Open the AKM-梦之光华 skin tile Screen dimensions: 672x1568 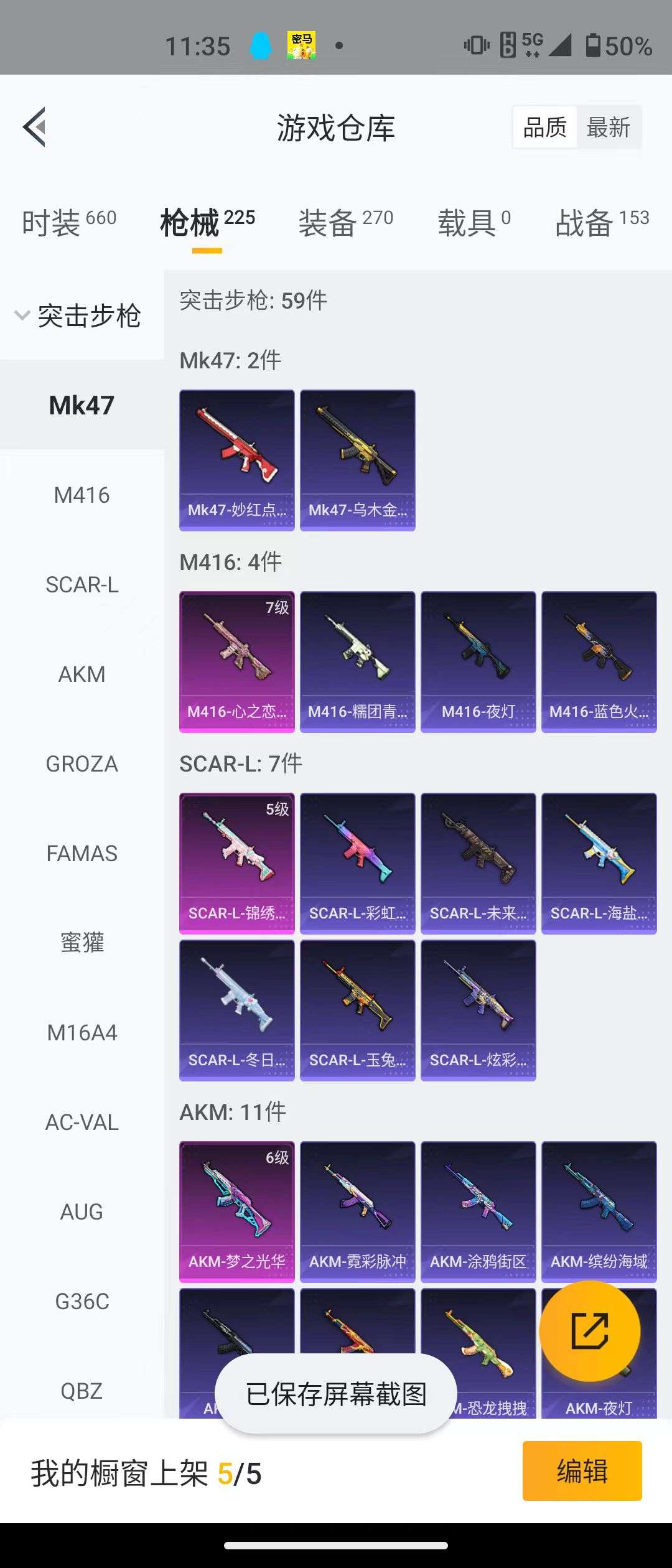click(236, 1211)
